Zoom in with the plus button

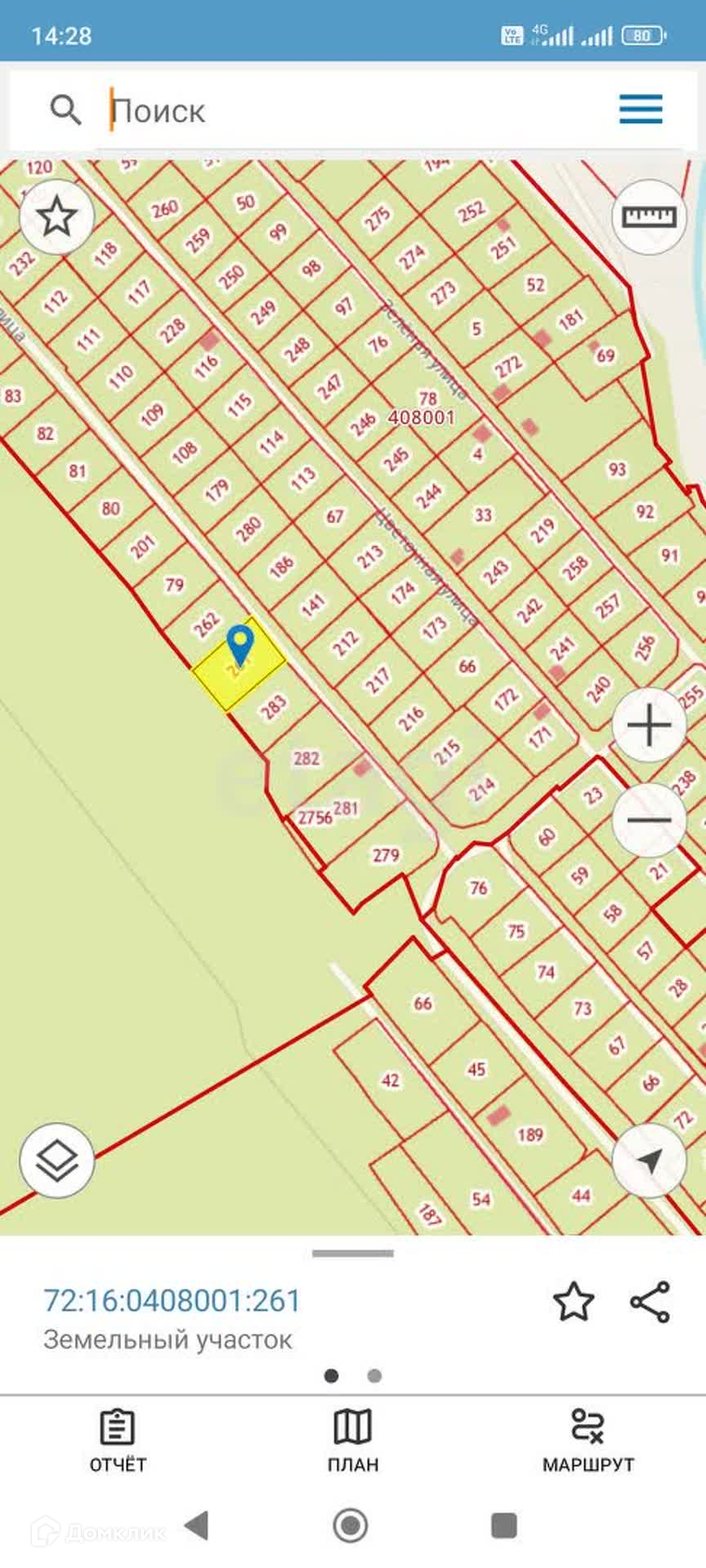click(649, 725)
